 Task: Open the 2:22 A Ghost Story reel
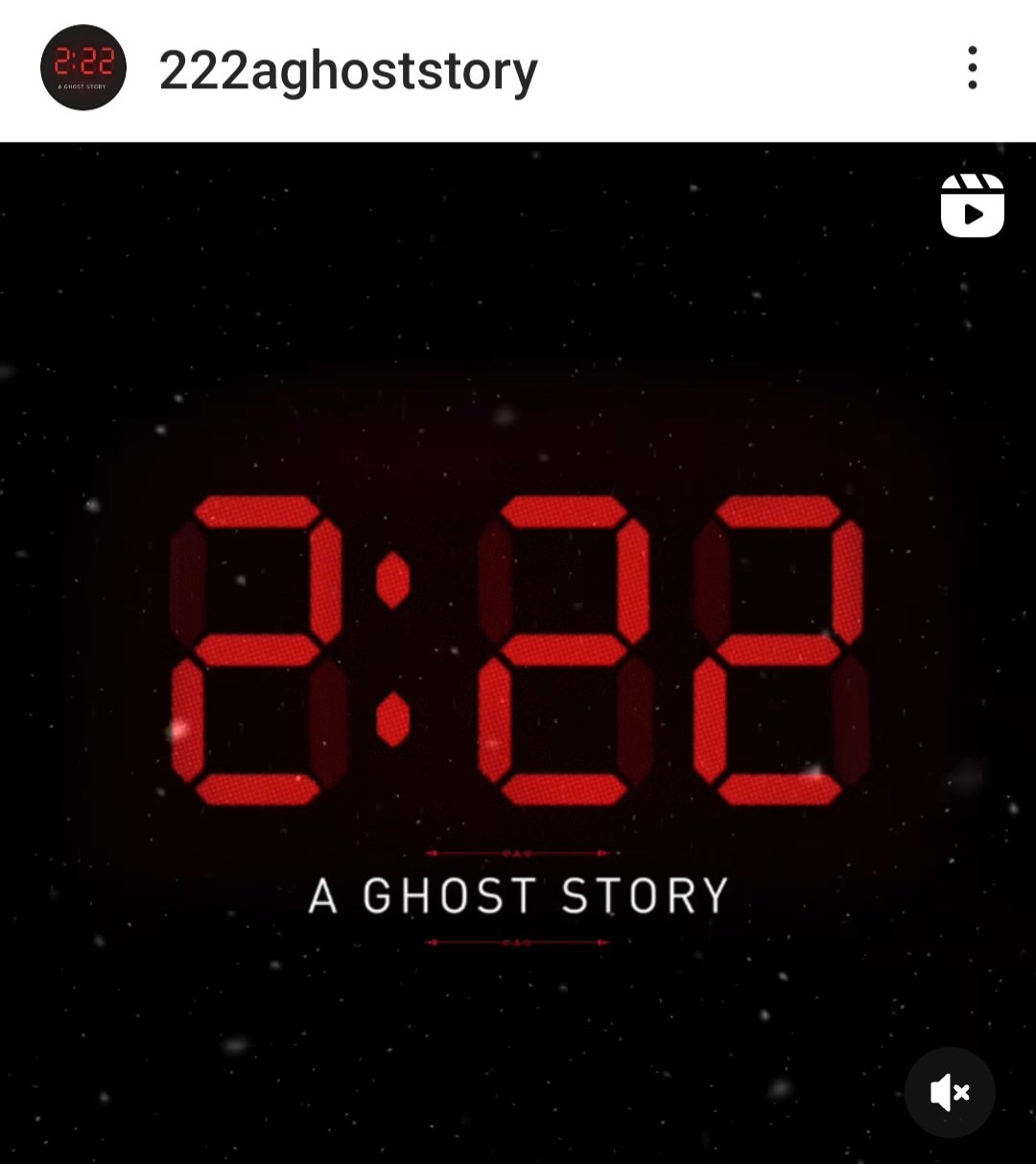click(x=518, y=653)
